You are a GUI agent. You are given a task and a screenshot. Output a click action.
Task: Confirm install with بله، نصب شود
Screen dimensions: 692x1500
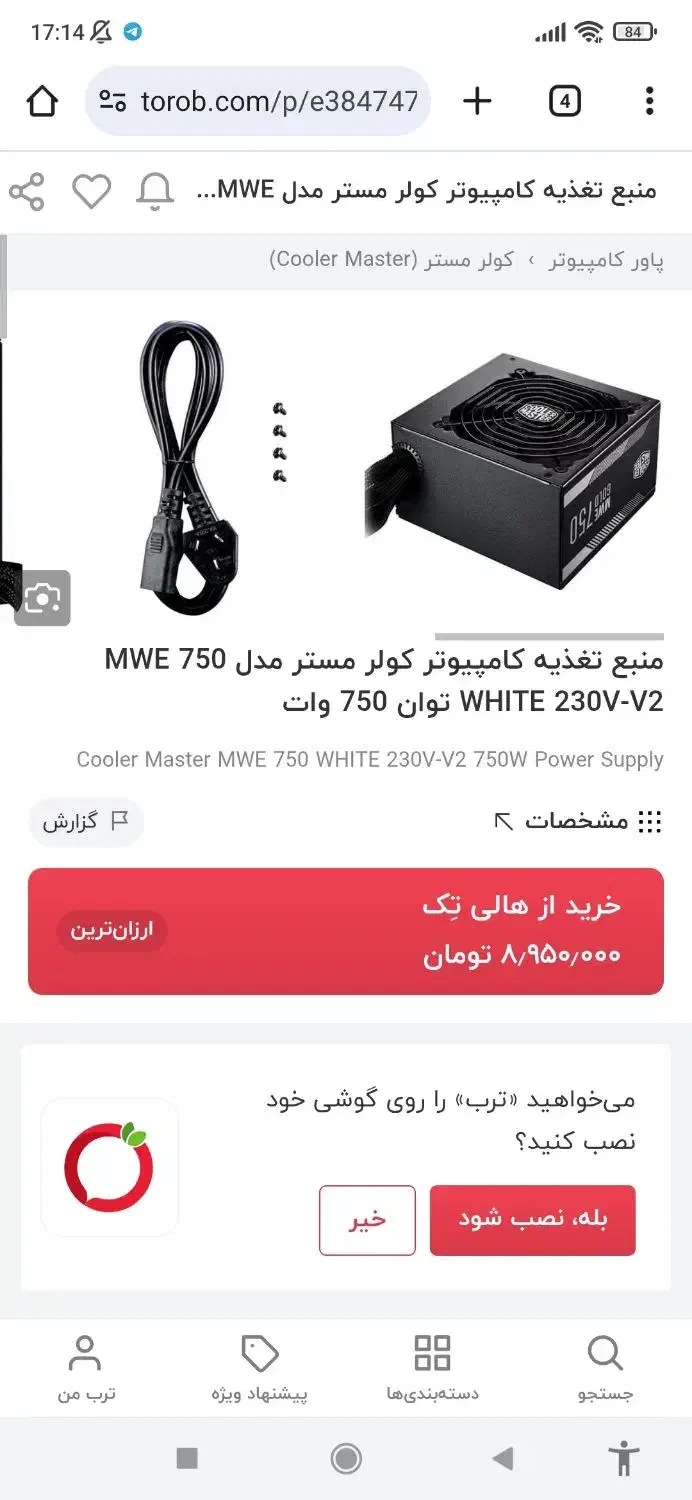point(532,1220)
